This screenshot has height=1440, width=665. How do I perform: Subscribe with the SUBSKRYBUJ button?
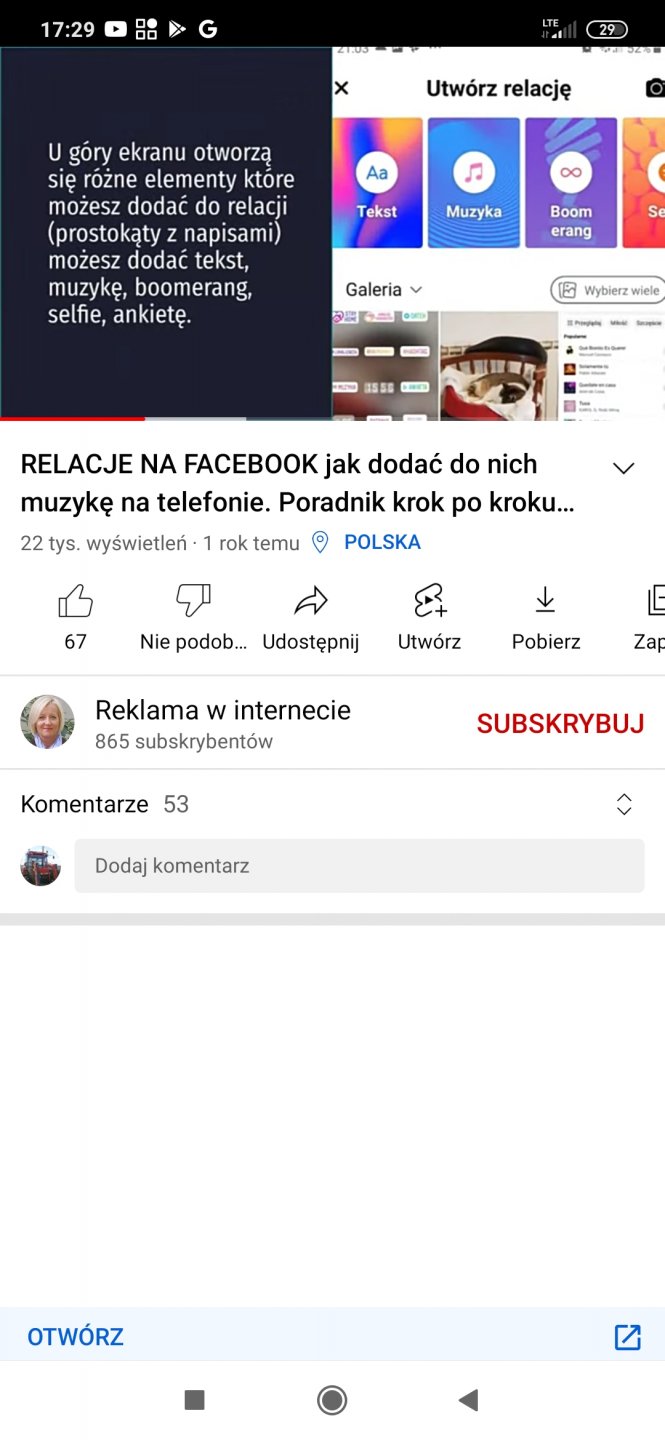(x=560, y=723)
